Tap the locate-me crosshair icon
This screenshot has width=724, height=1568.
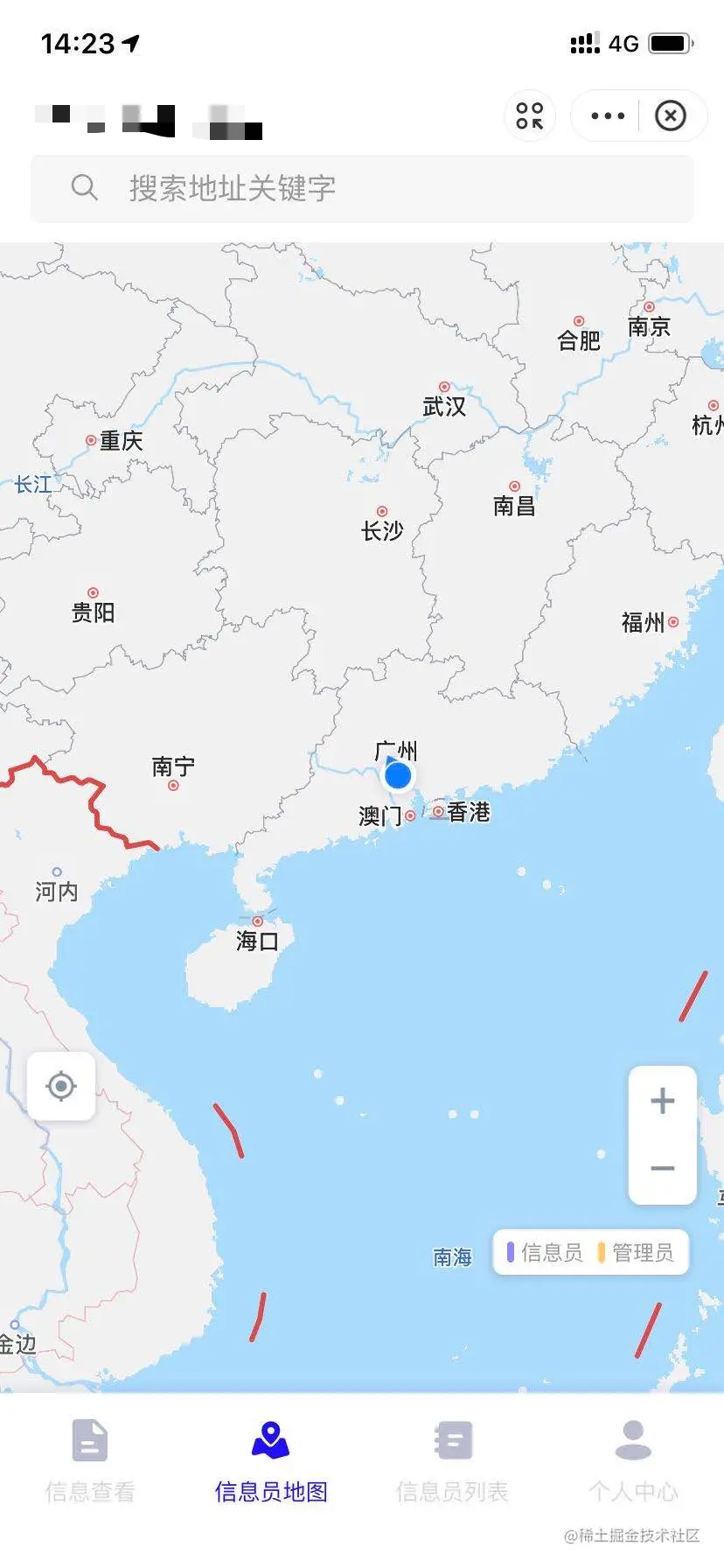point(60,1086)
